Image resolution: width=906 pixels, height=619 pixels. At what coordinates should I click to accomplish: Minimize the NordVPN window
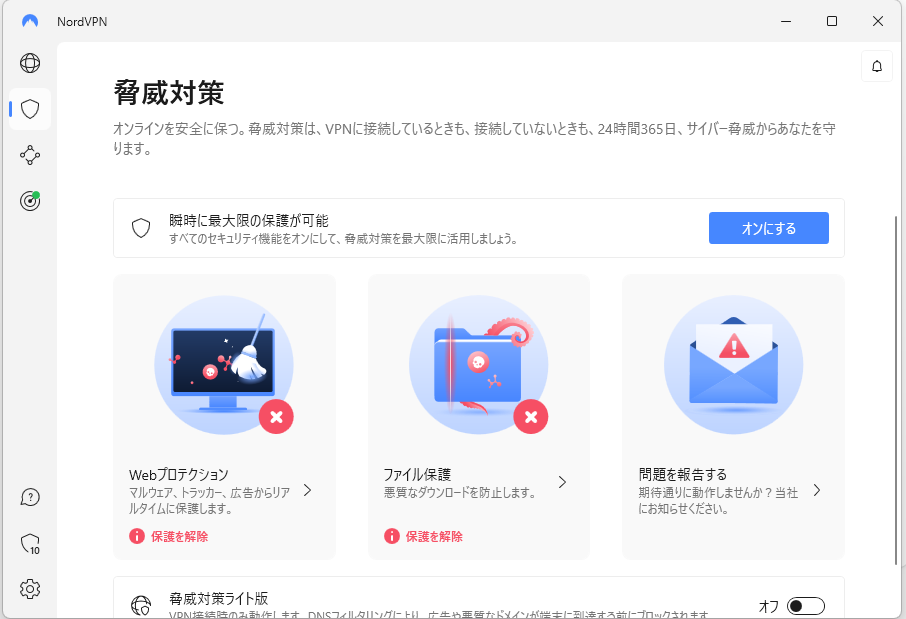tap(785, 21)
